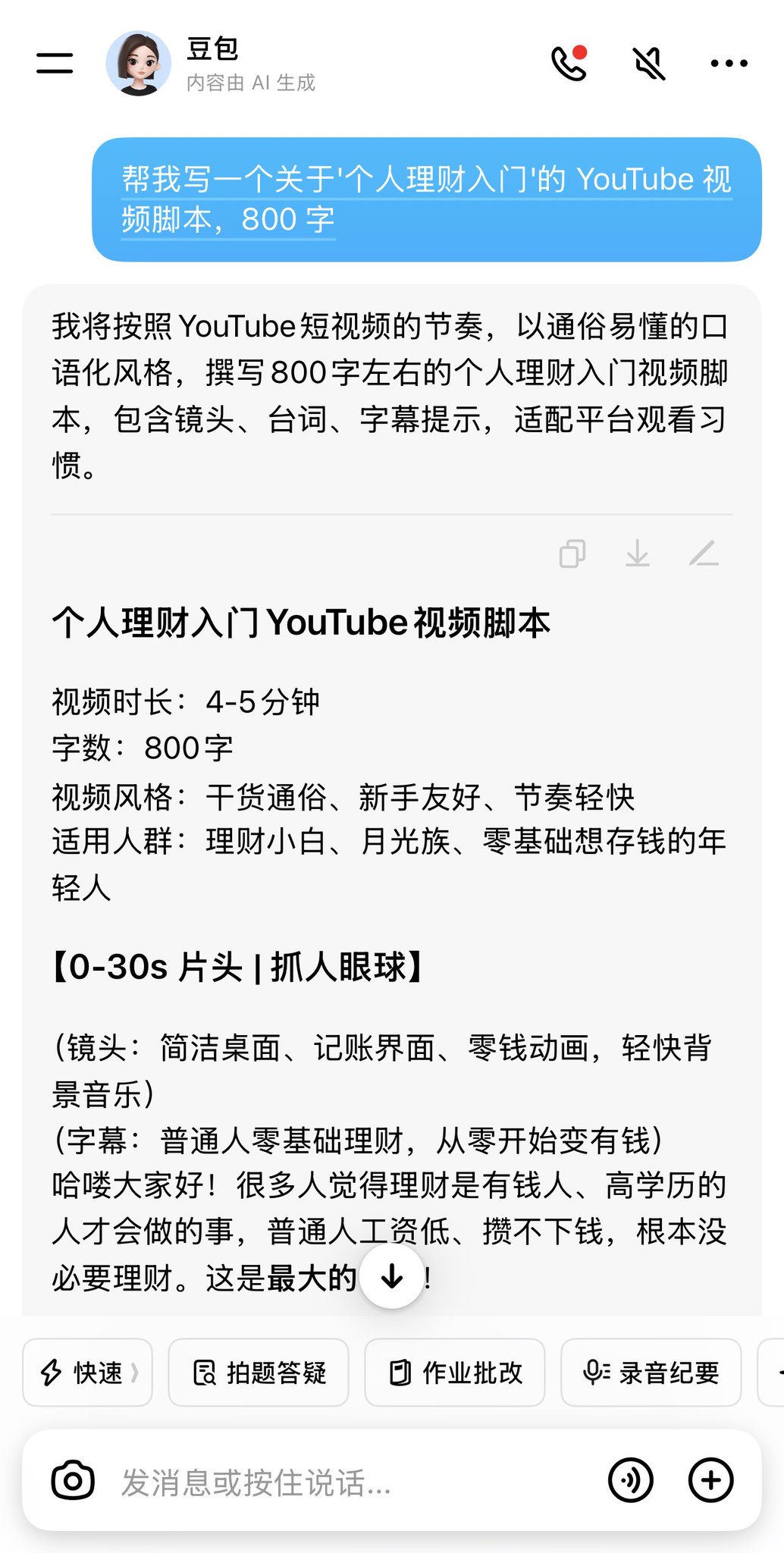Jump to bottom with the down arrow button
The image size is (784, 1553).
click(x=392, y=1277)
